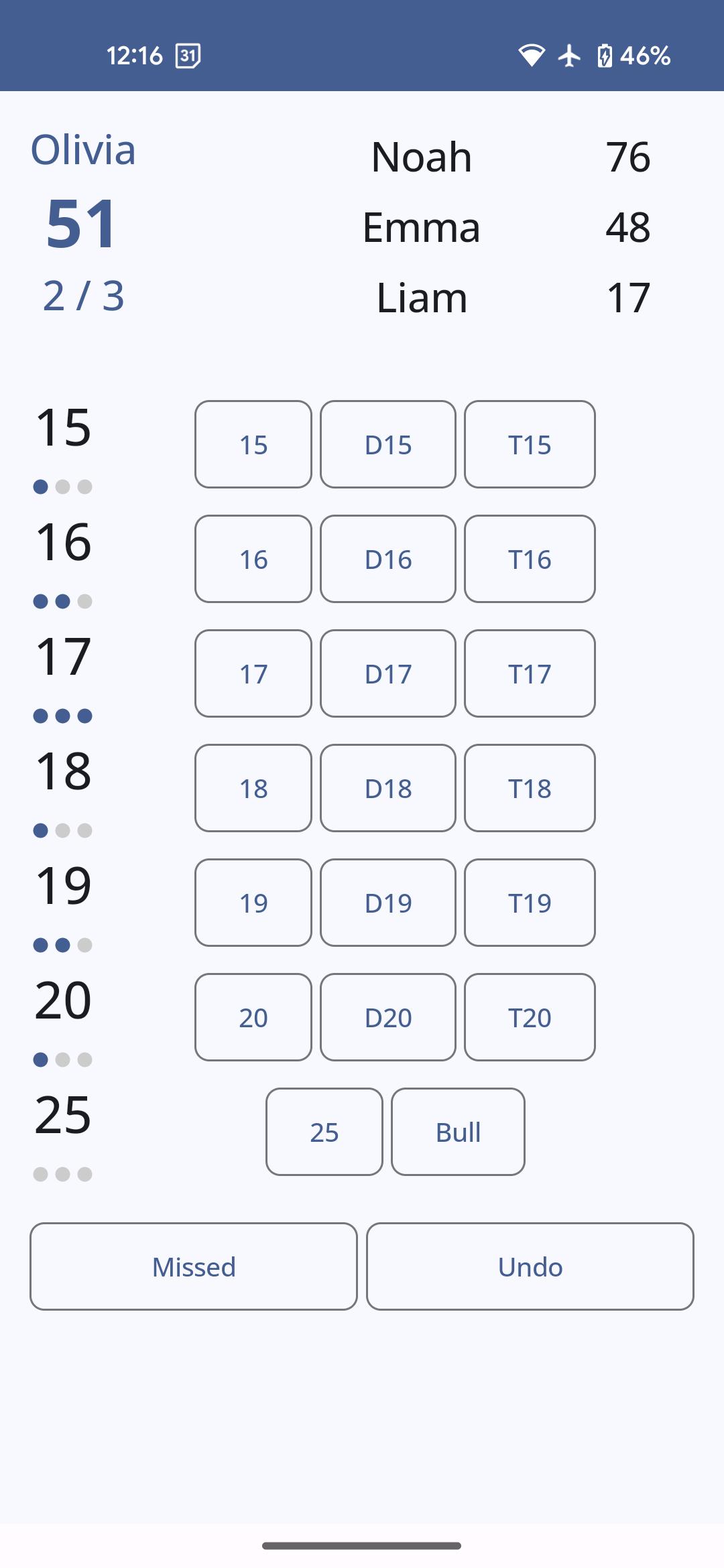Viewport: 724px width, 1568px height.
Task: Mark the dart as Missed
Action: (x=194, y=1266)
